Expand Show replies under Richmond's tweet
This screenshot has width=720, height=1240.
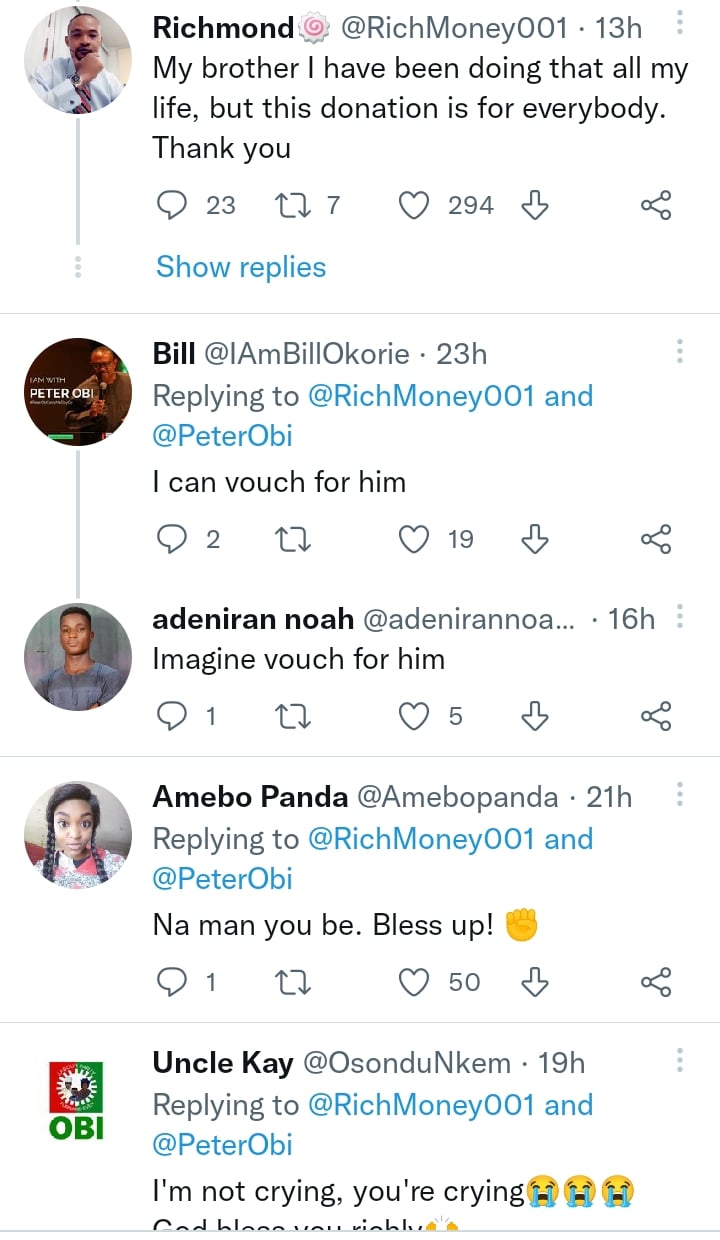pyautogui.click(x=241, y=267)
